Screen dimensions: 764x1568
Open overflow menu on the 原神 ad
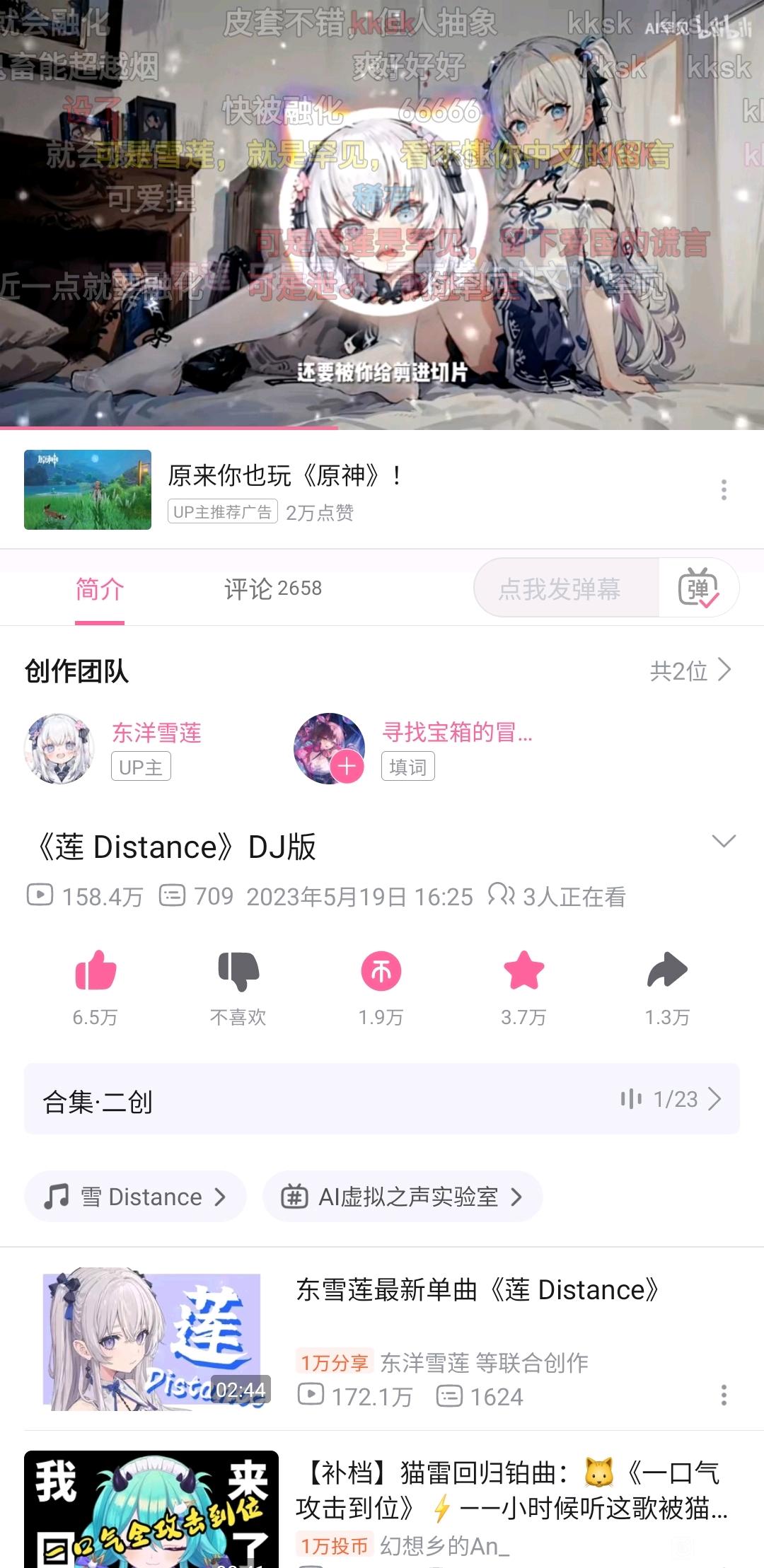point(723,489)
